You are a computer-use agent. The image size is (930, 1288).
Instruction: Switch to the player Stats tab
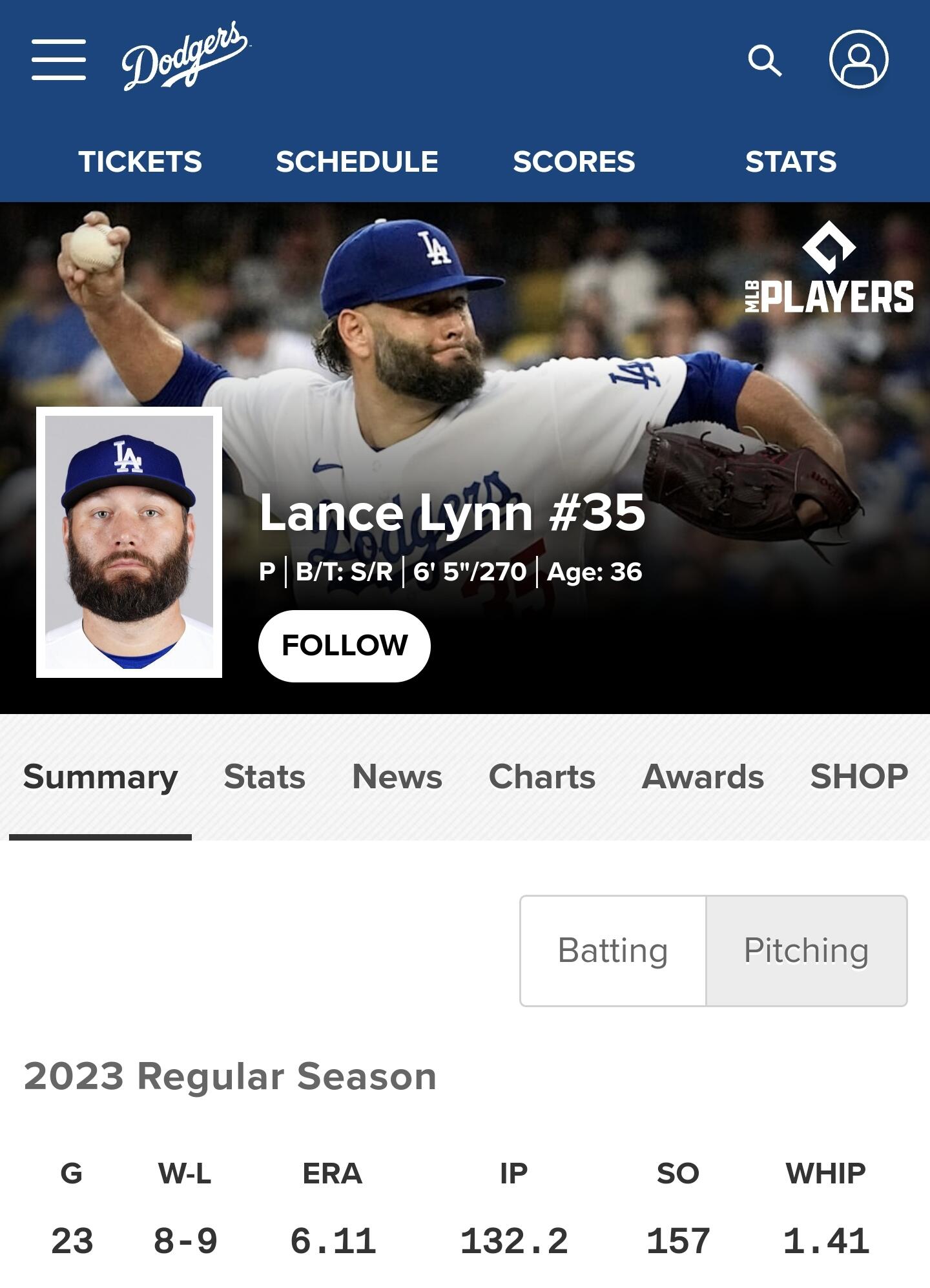(x=264, y=777)
